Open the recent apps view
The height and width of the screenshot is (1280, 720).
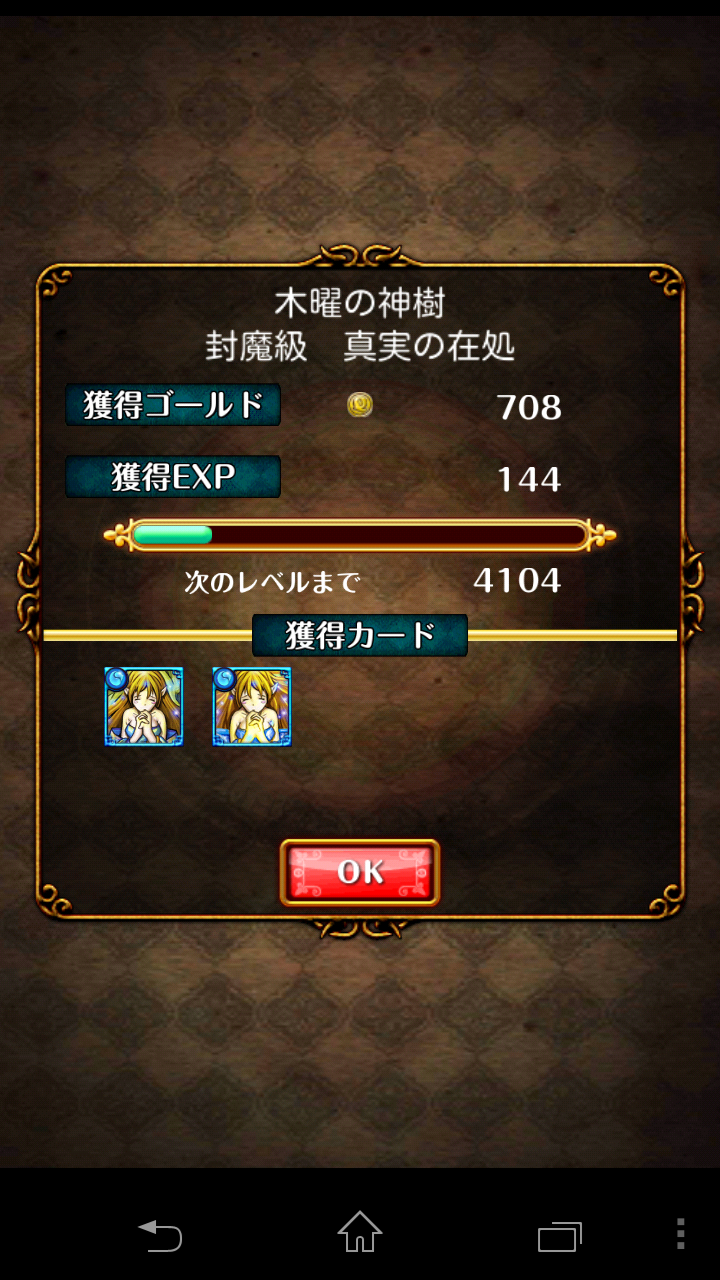pyautogui.click(x=559, y=1236)
